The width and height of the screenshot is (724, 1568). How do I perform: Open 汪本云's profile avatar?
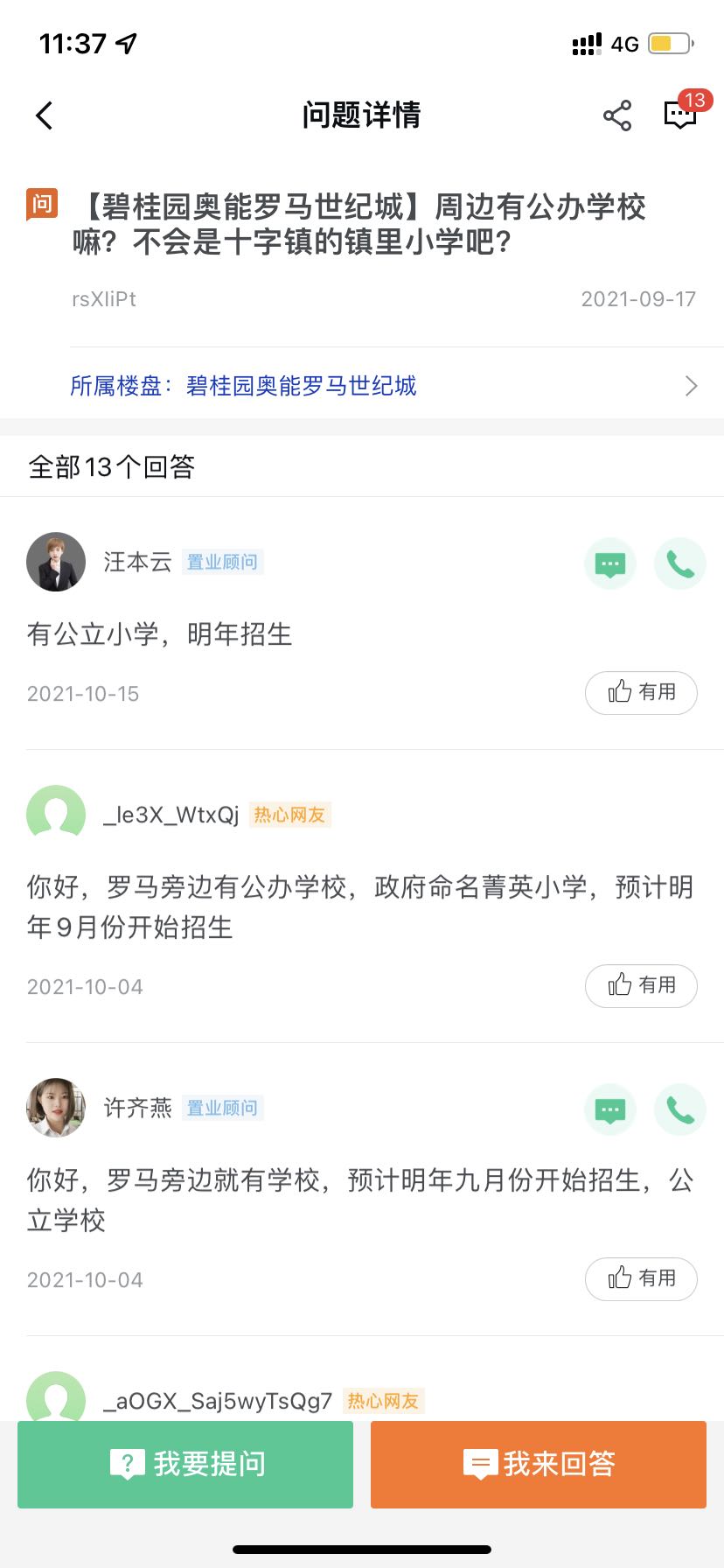click(56, 562)
